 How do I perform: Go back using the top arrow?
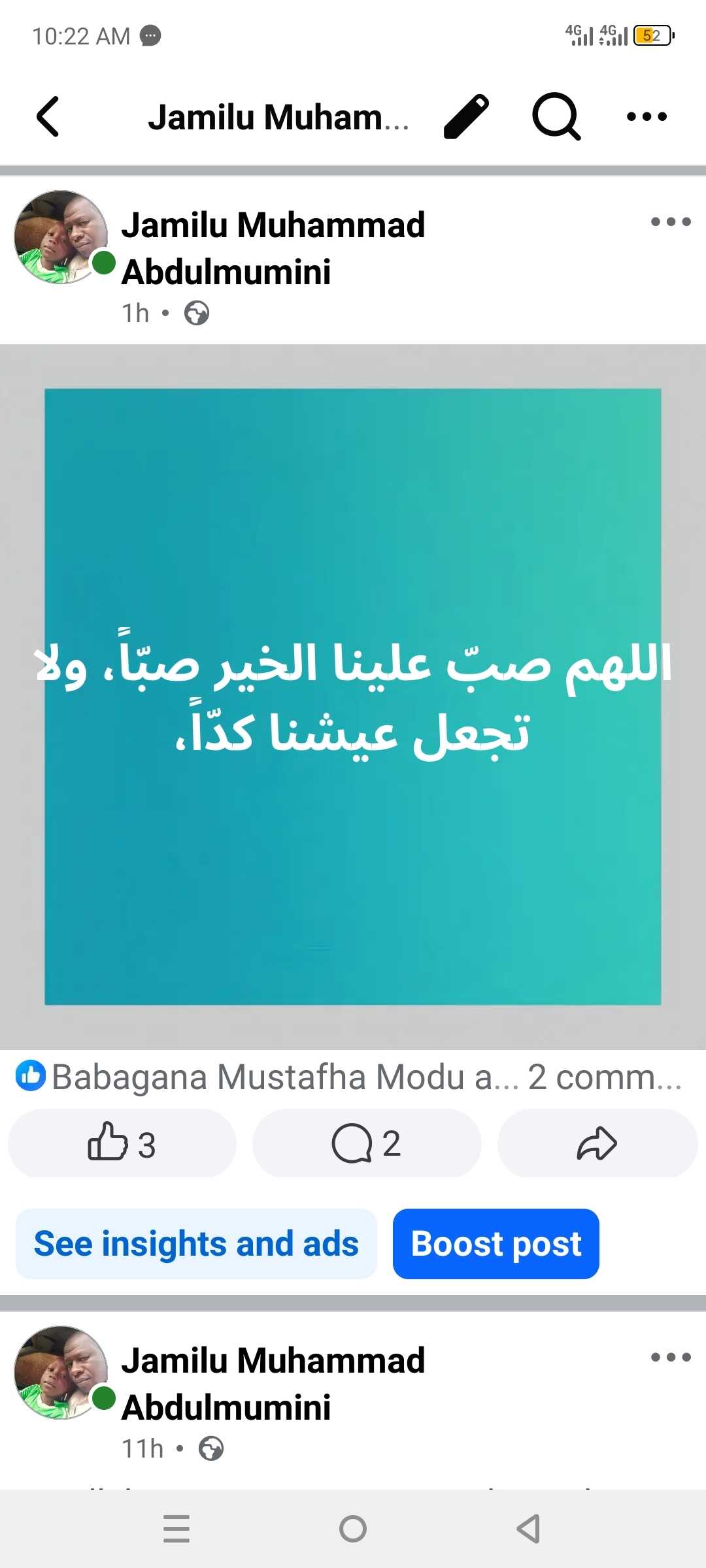48,117
